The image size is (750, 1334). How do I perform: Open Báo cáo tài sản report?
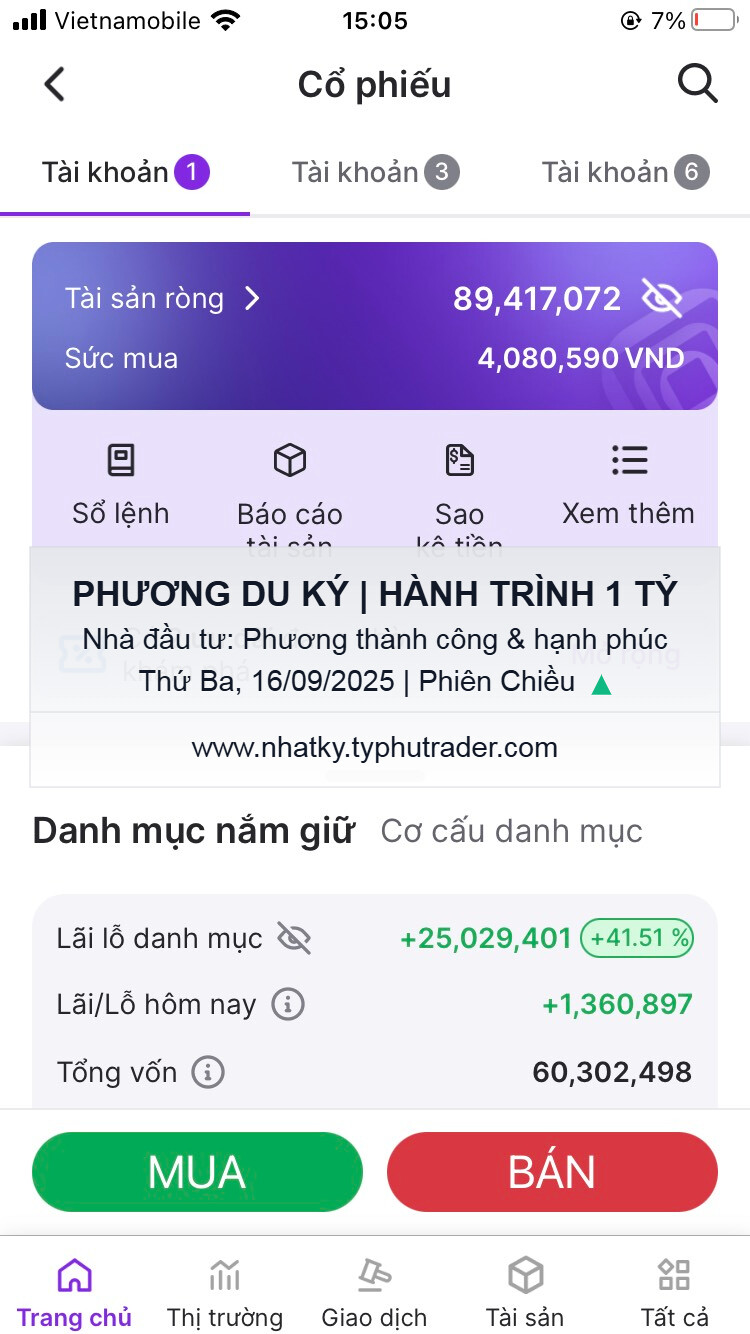click(x=290, y=490)
